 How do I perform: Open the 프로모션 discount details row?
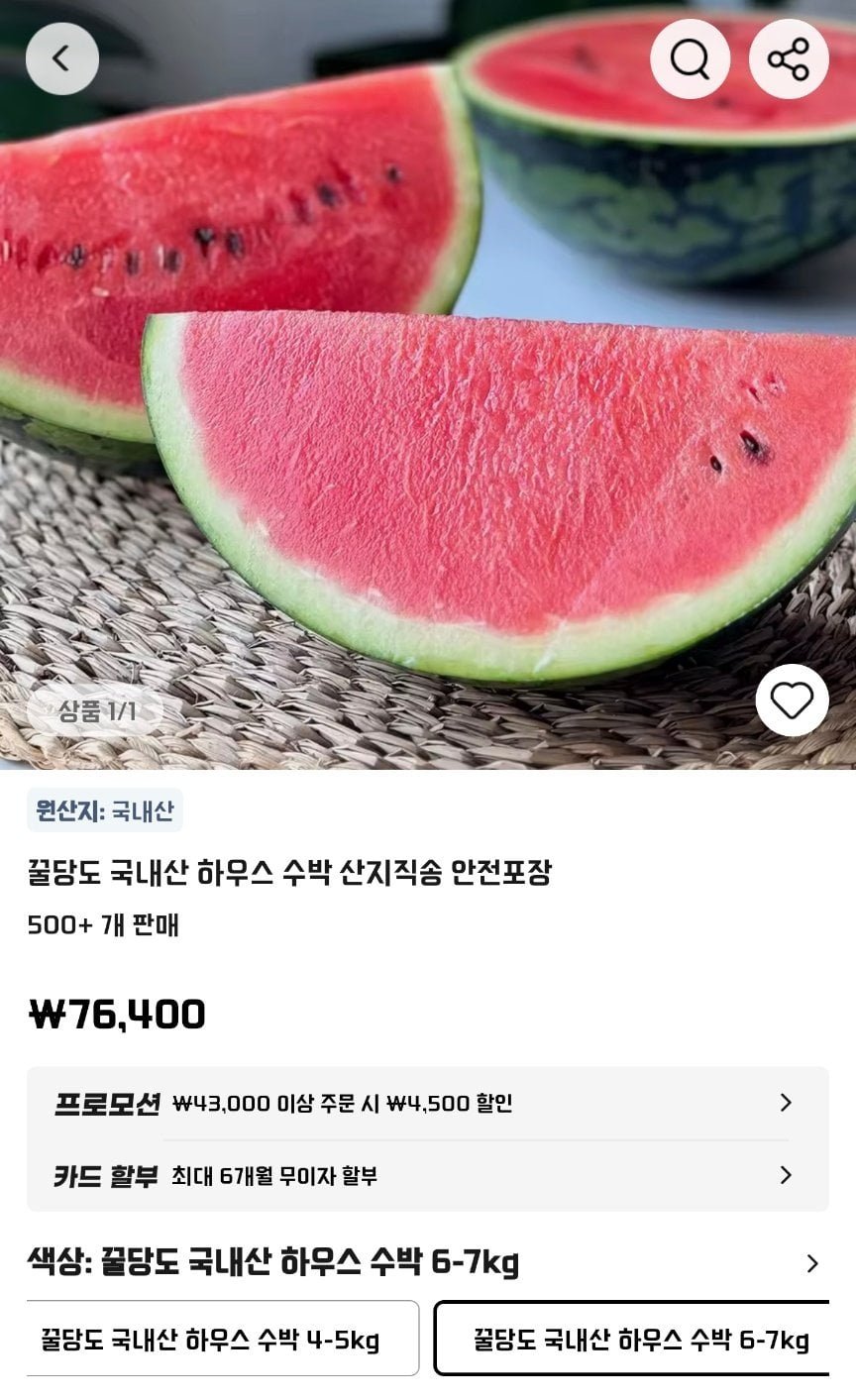[x=428, y=1103]
